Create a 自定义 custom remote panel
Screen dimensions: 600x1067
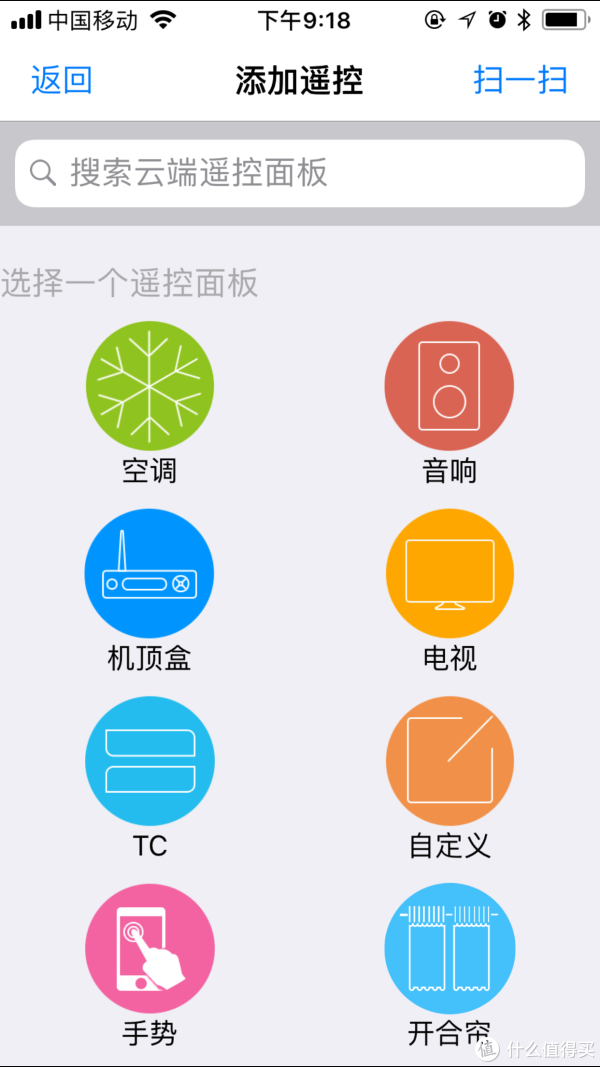coord(449,762)
